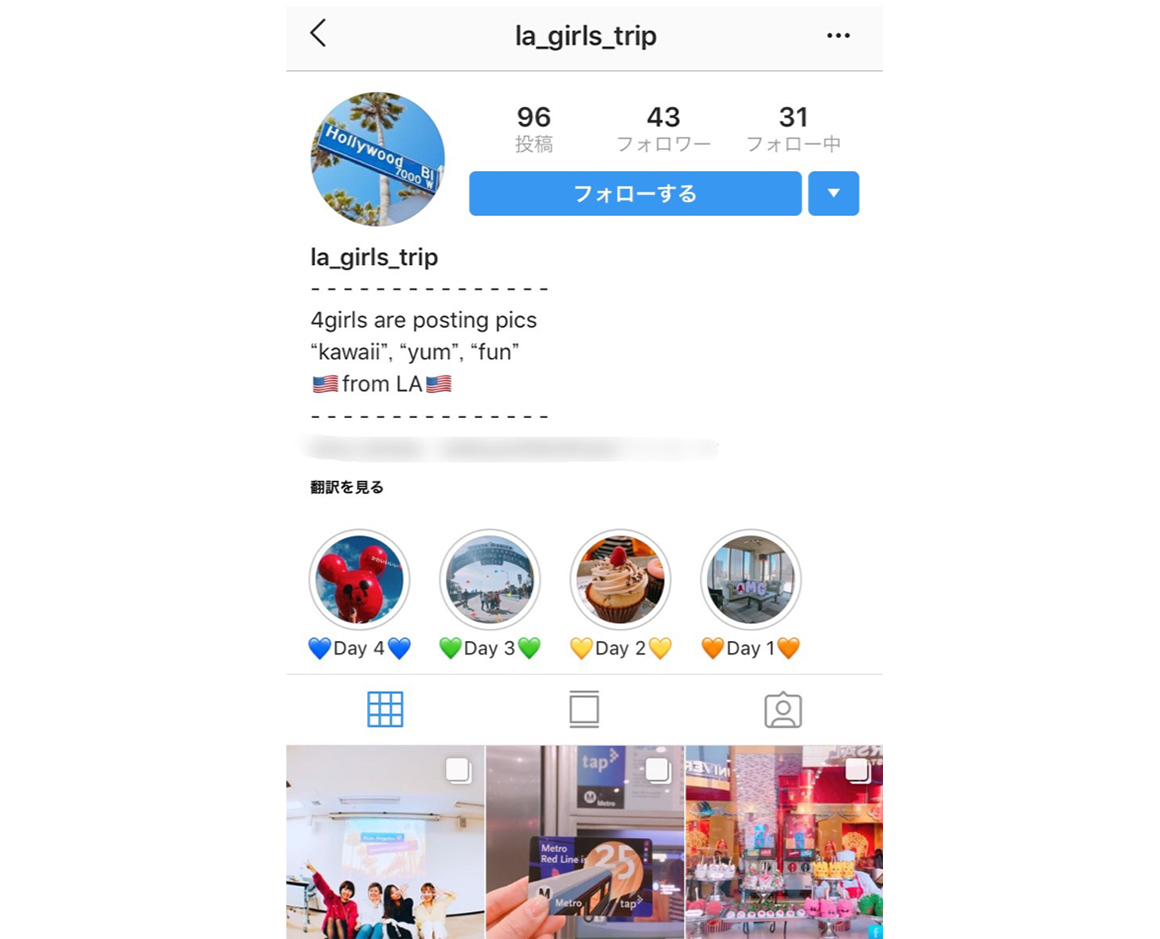Open the Day 2 cupcake highlight
Screen dimensions: 1160x939
(x=620, y=580)
